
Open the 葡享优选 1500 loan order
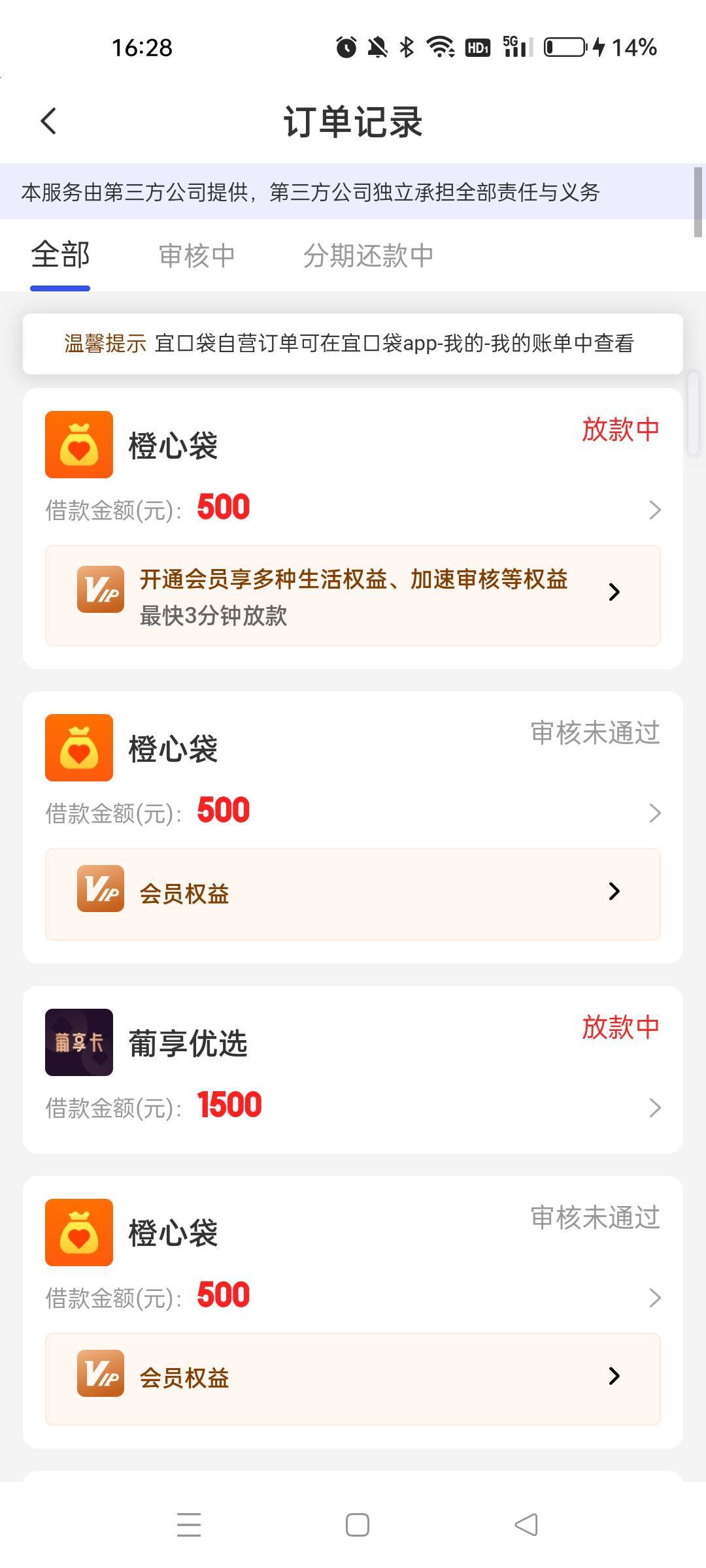[x=353, y=1070]
